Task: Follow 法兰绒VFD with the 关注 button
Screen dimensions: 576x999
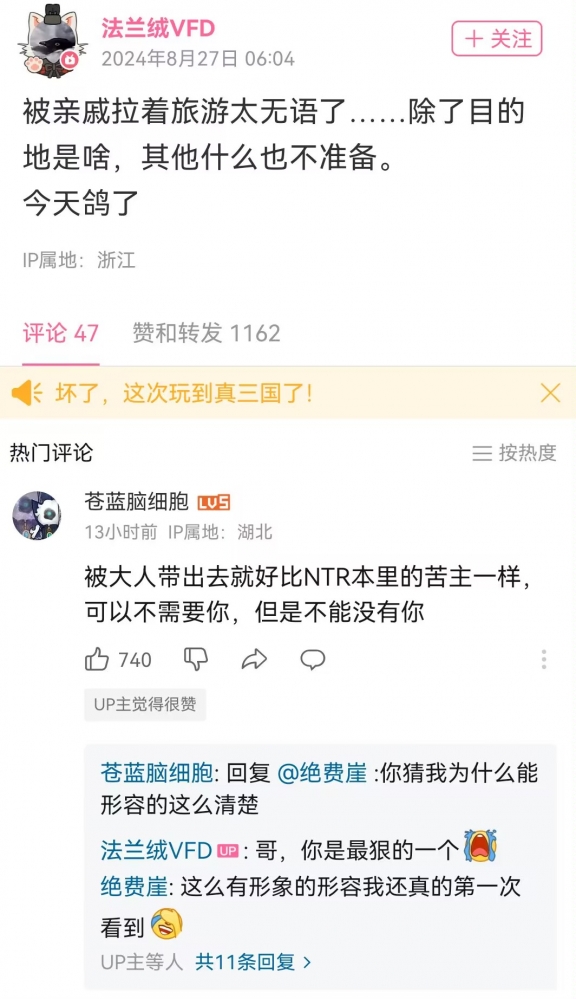Action: (496, 39)
